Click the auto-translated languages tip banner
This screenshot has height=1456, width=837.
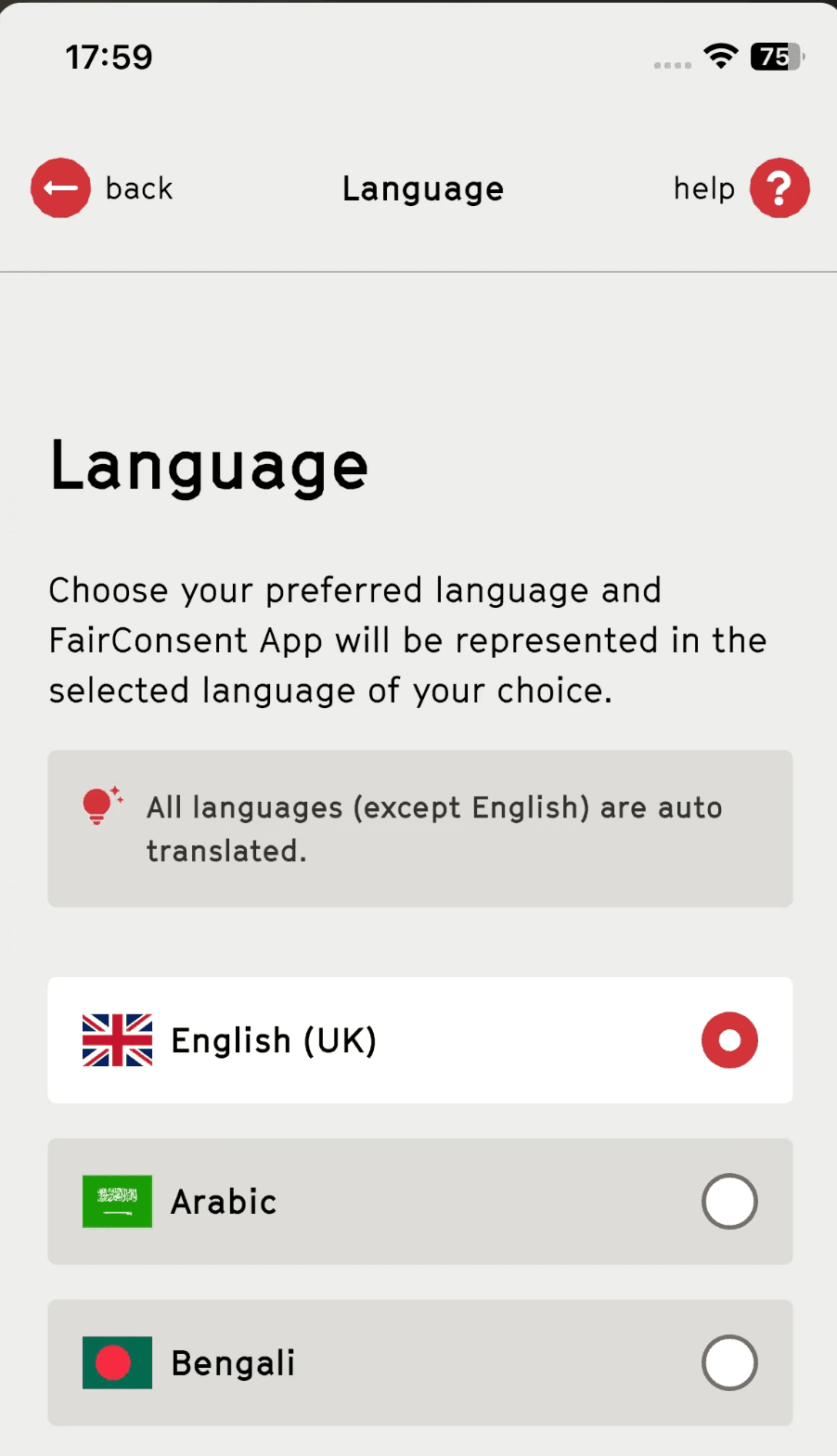(419, 828)
